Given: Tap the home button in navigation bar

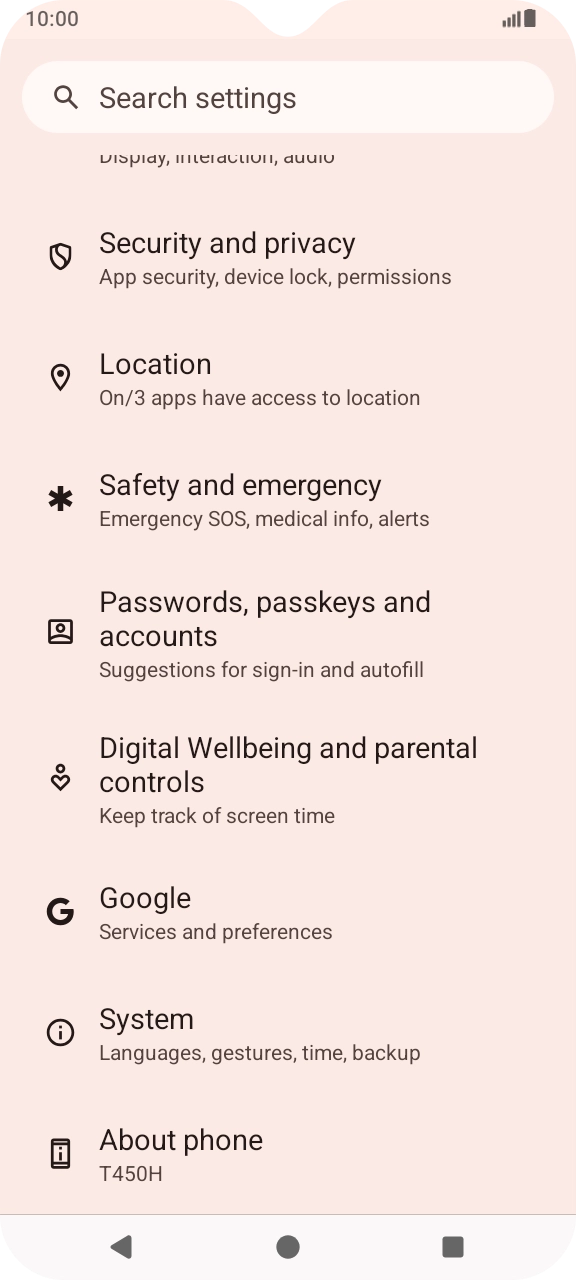Looking at the screenshot, I should (288, 1246).
